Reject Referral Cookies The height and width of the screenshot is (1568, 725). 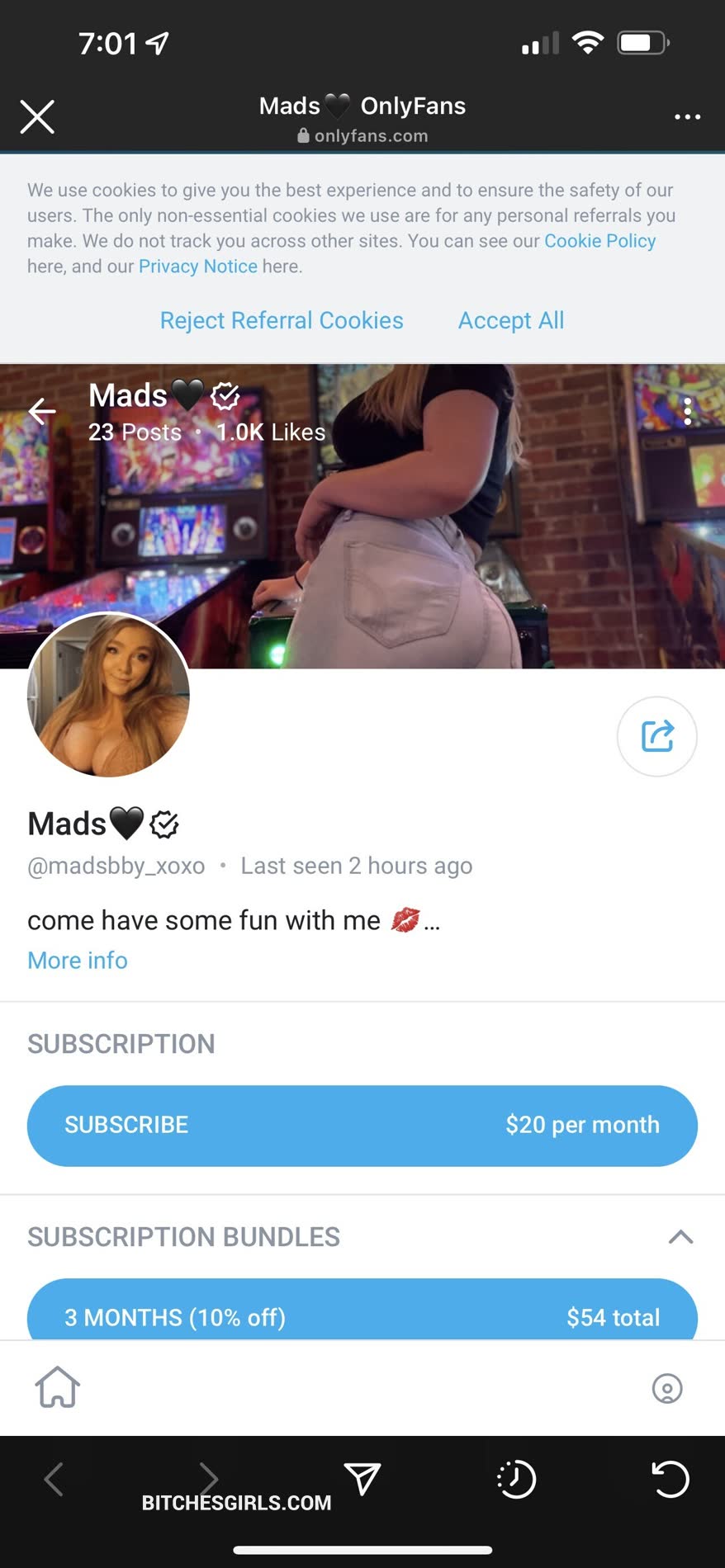(282, 320)
